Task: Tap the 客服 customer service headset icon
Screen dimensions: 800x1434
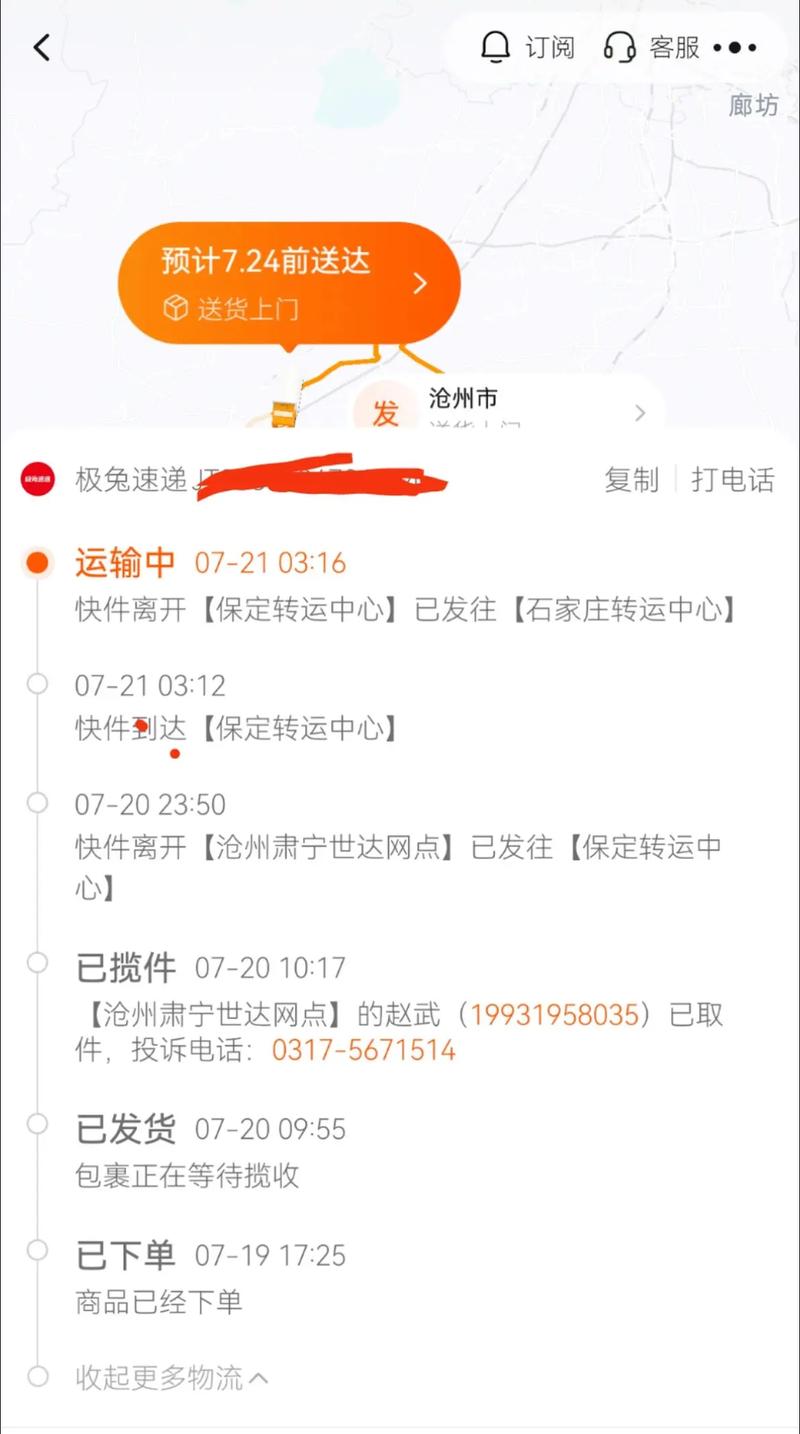Action: [x=620, y=47]
